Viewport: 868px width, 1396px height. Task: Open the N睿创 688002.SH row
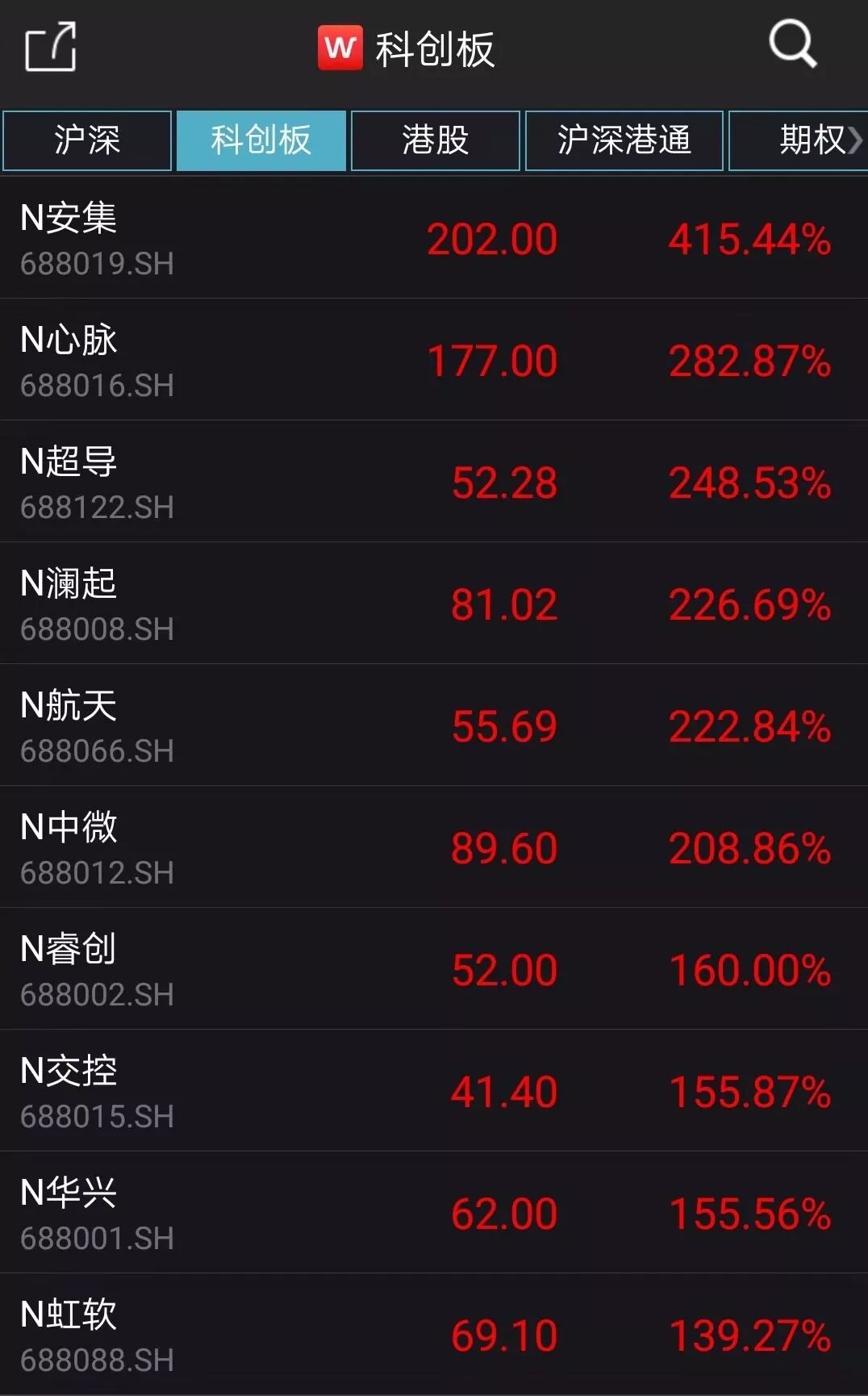[434, 970]
